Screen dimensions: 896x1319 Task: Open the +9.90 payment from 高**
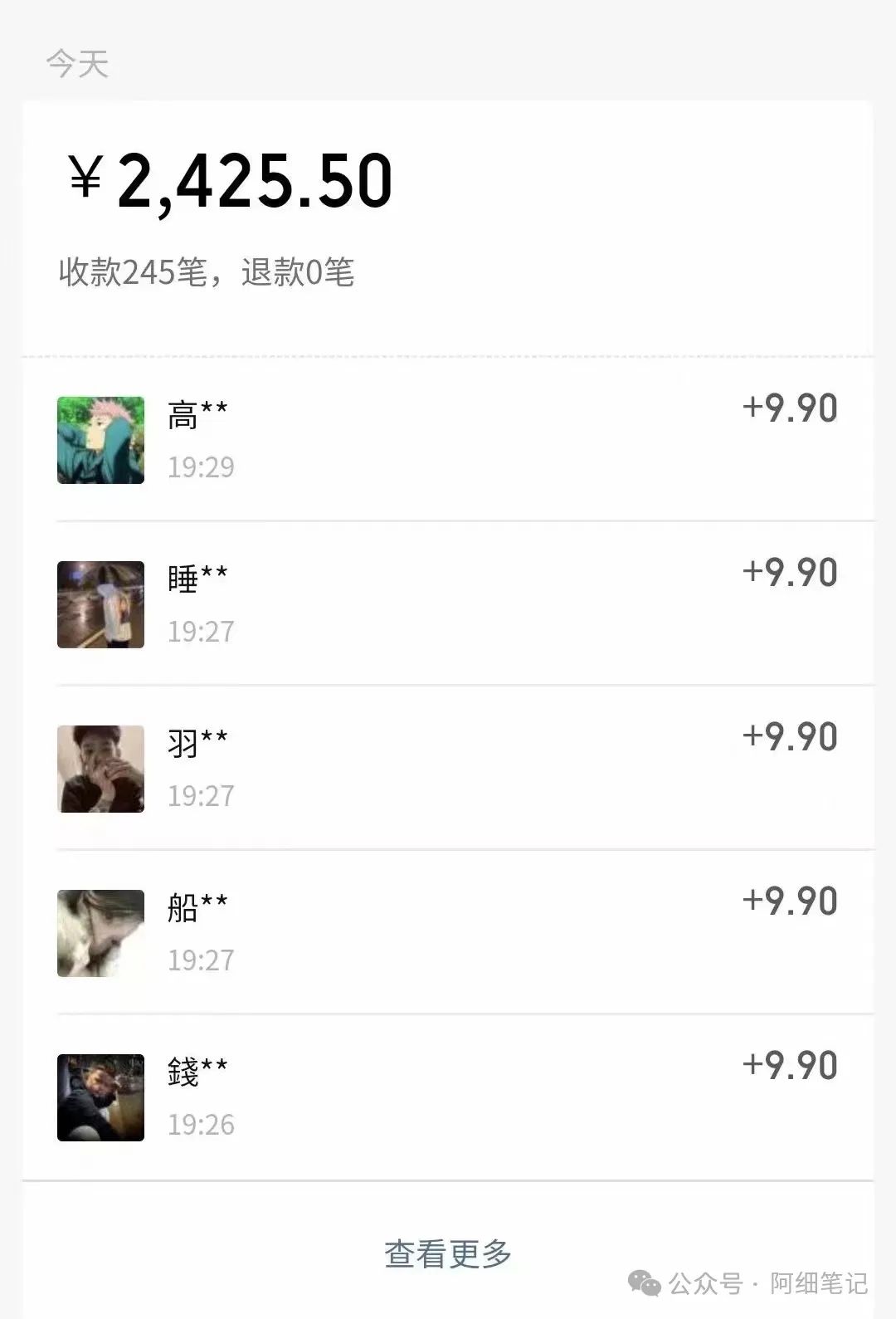pos(791,408)
